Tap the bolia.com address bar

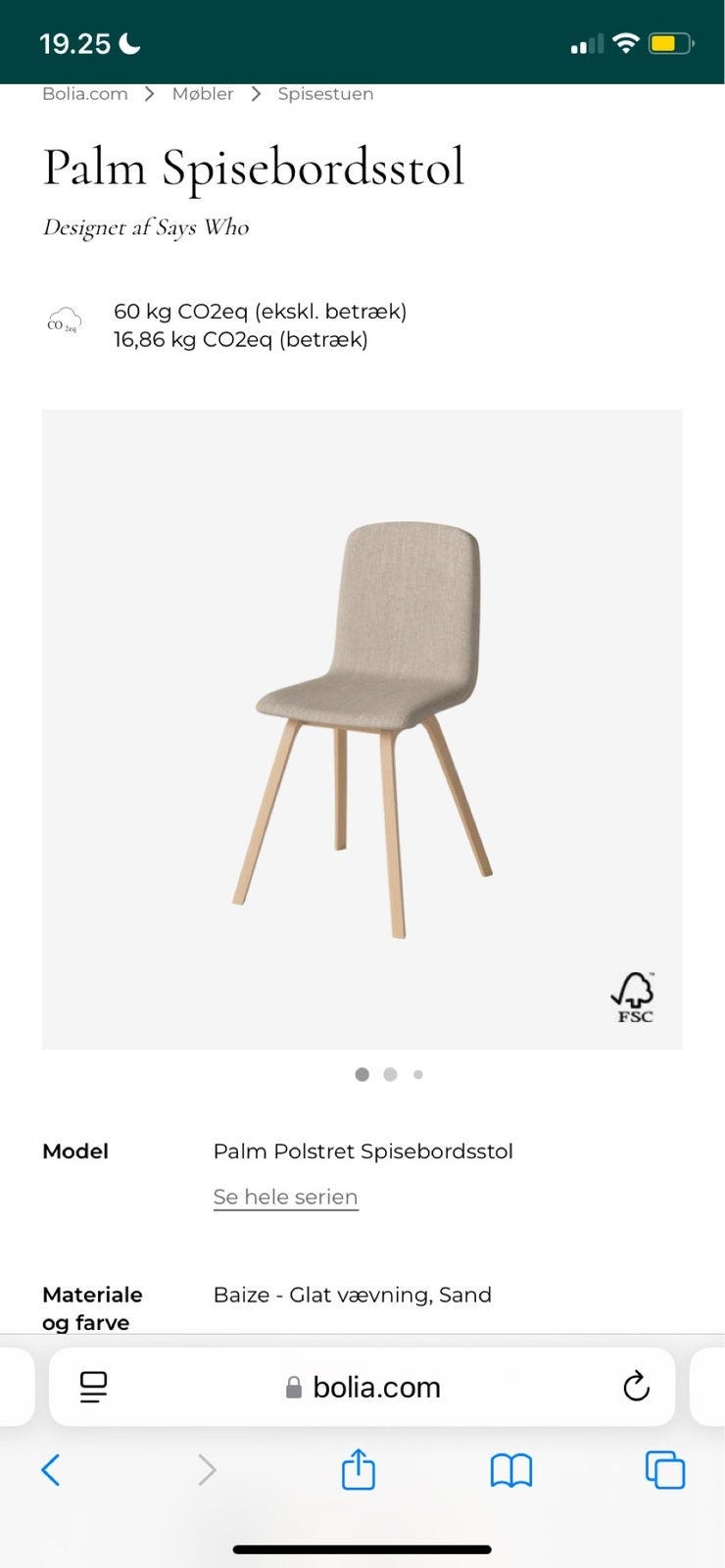click(x=362, y=1387)
